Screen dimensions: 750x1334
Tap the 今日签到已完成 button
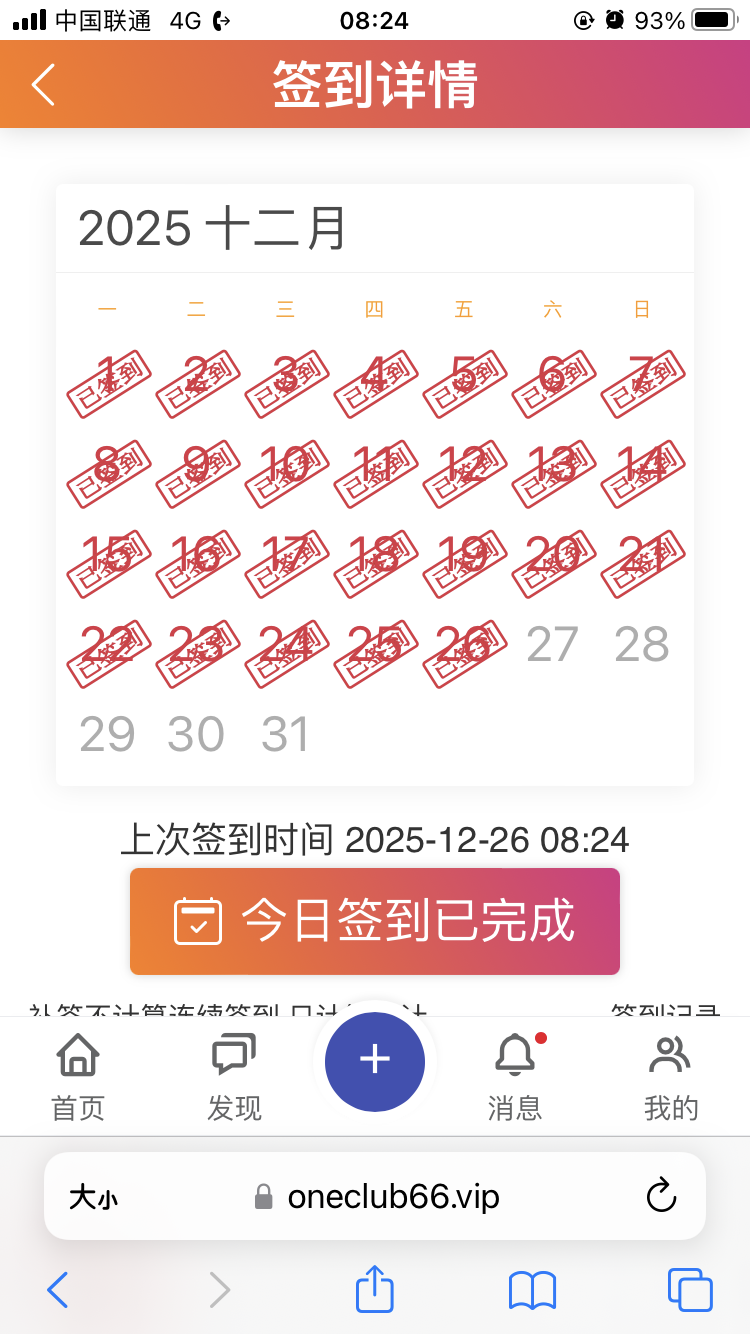375,921
